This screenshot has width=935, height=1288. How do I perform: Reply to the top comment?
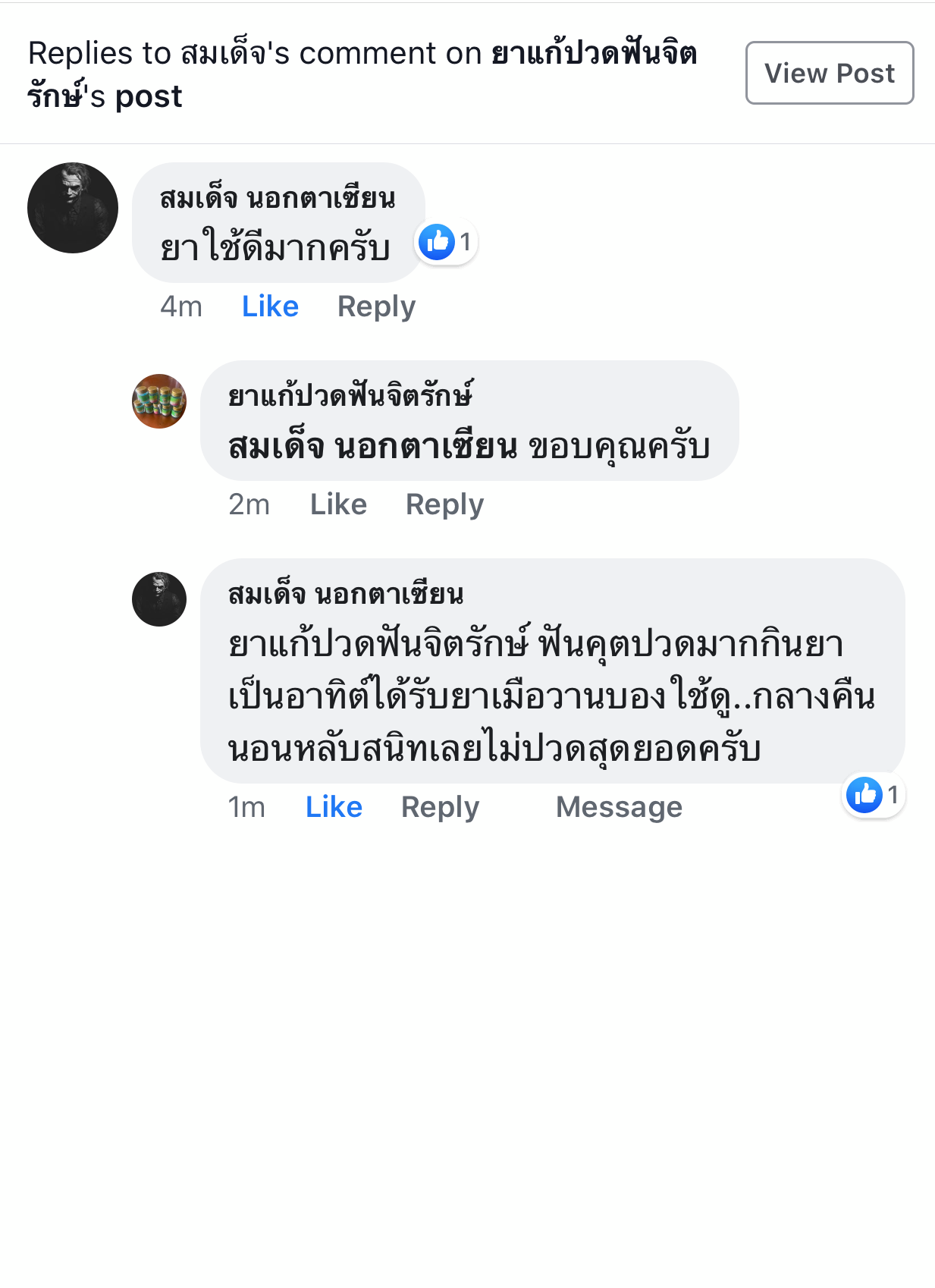[x=375, y=306]
